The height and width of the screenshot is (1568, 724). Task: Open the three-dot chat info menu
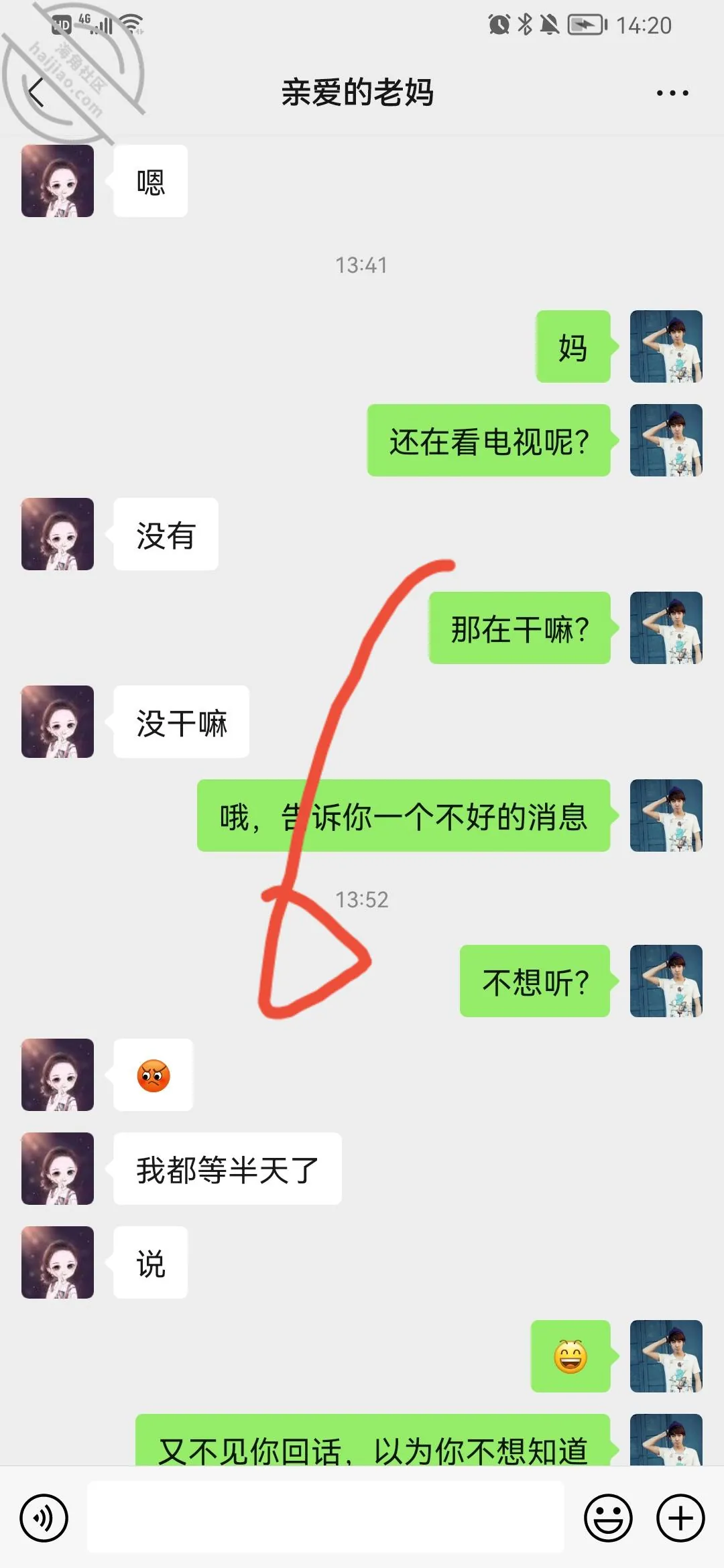click(672, 93)
